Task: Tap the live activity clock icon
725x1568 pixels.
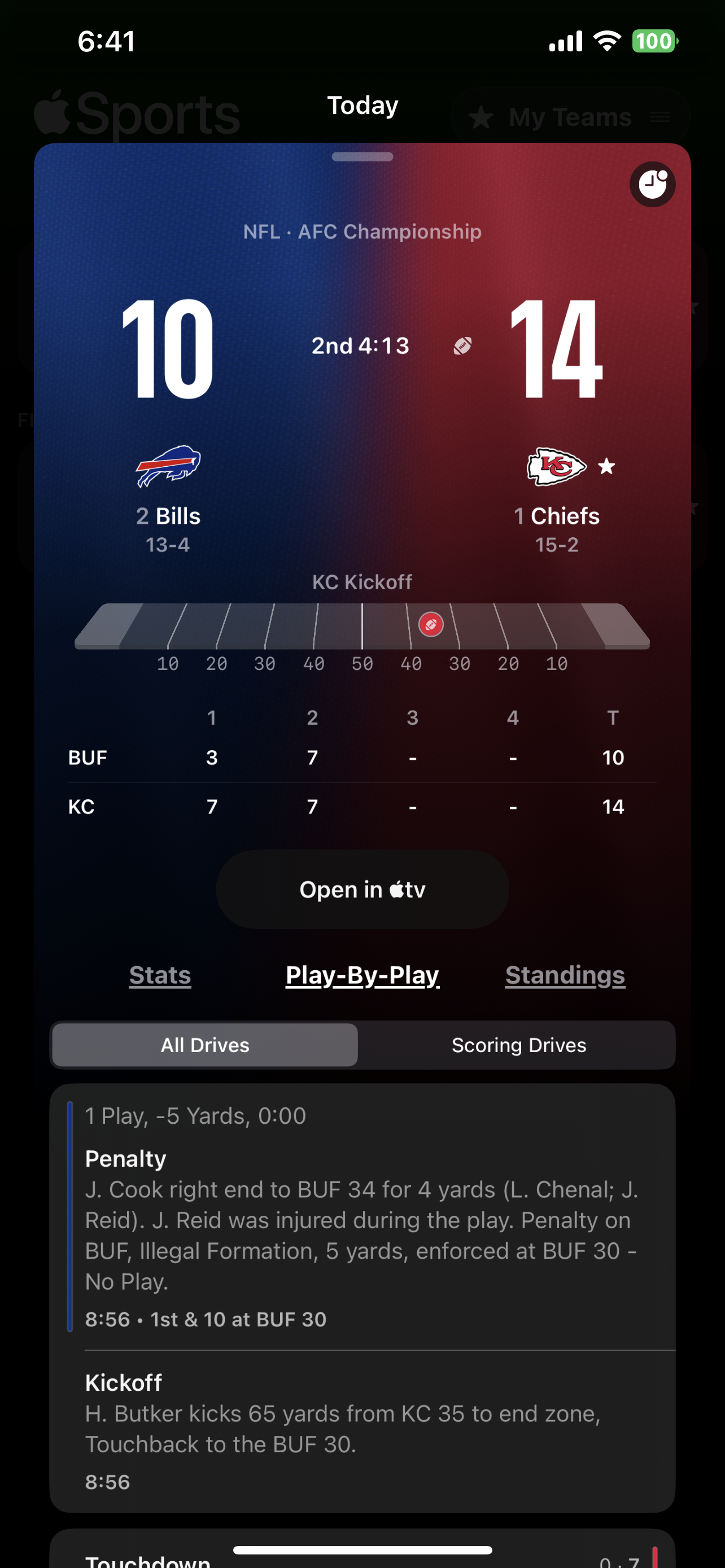Action: [652, 185]
